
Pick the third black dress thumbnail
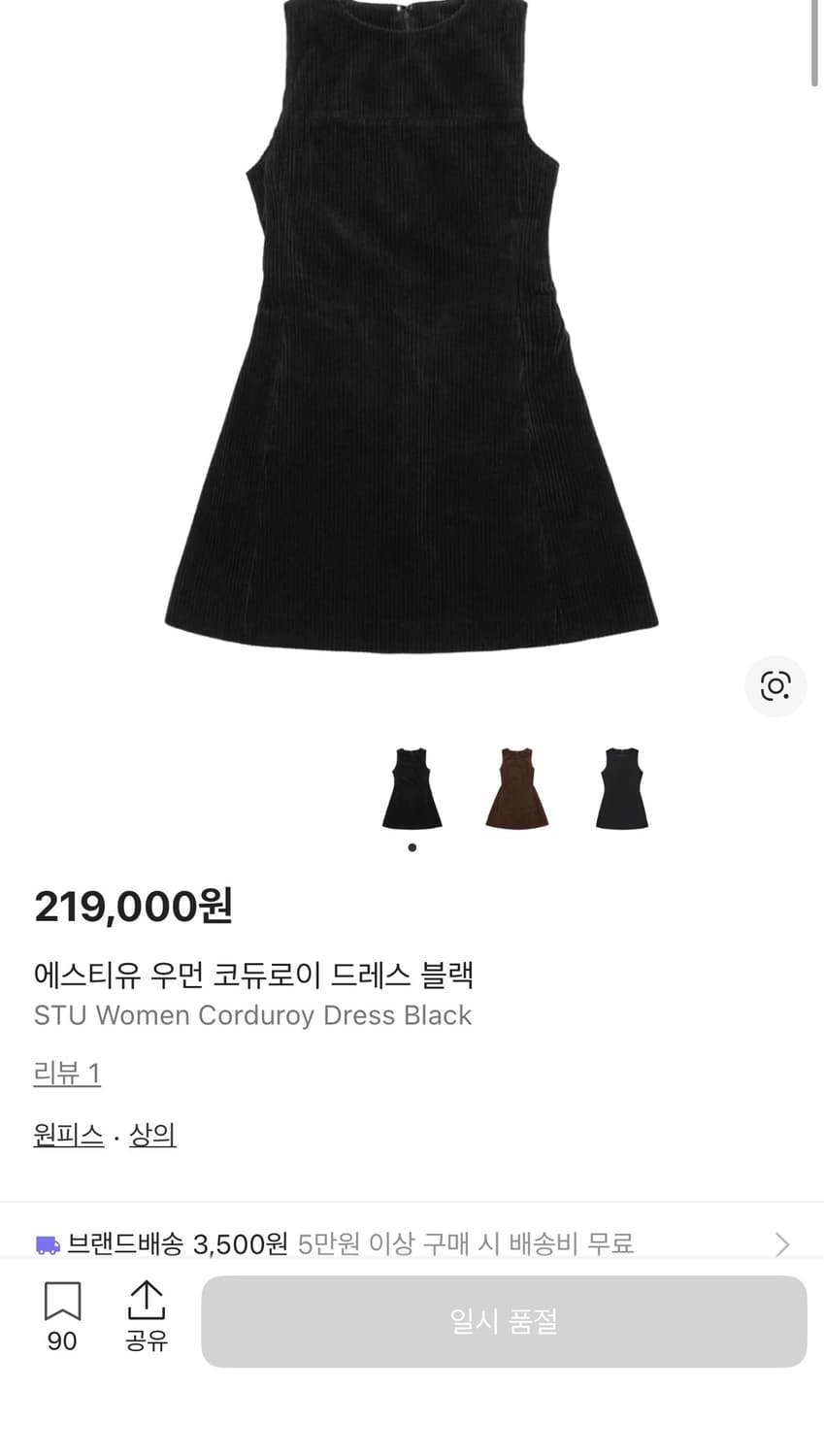[x=620, y=788]
